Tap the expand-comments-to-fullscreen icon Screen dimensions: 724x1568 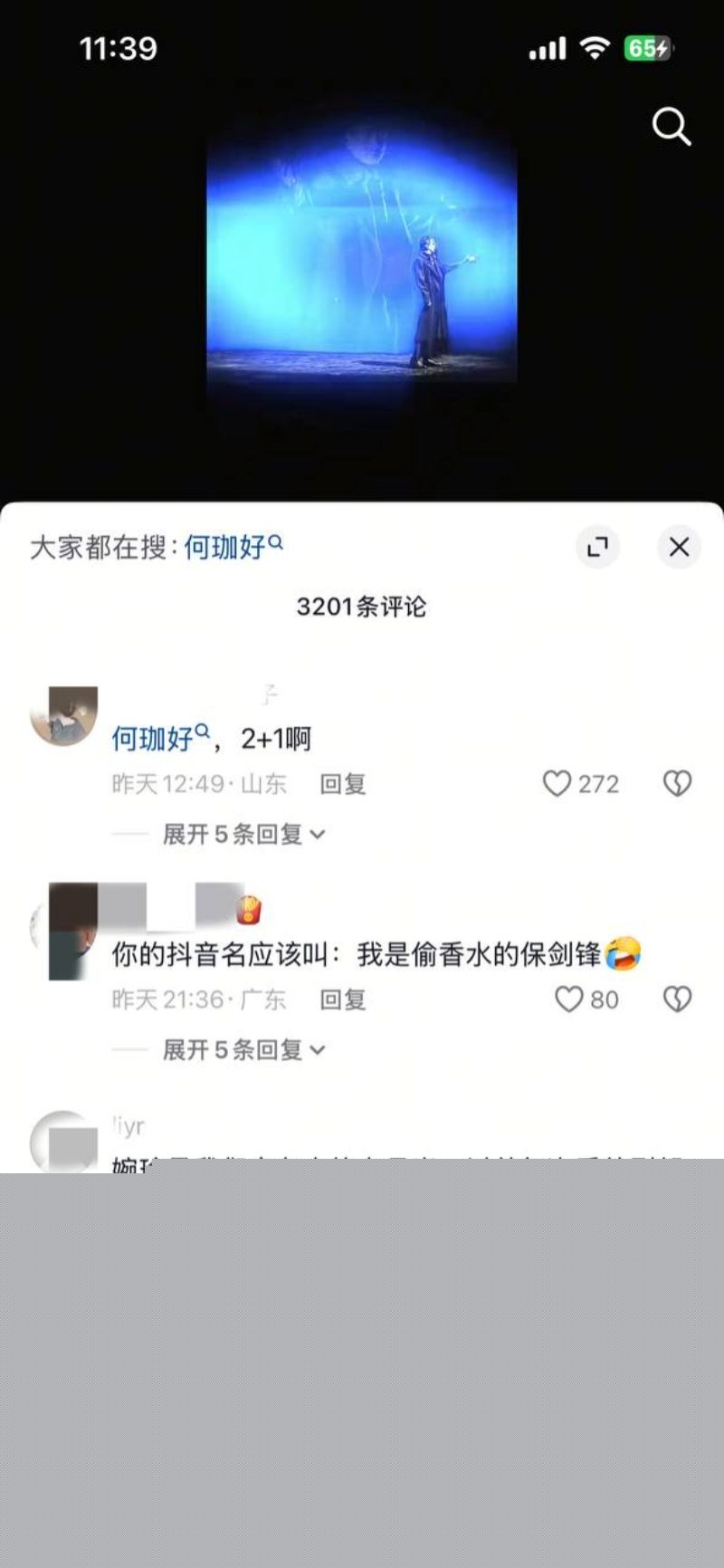tap(597, 548)
